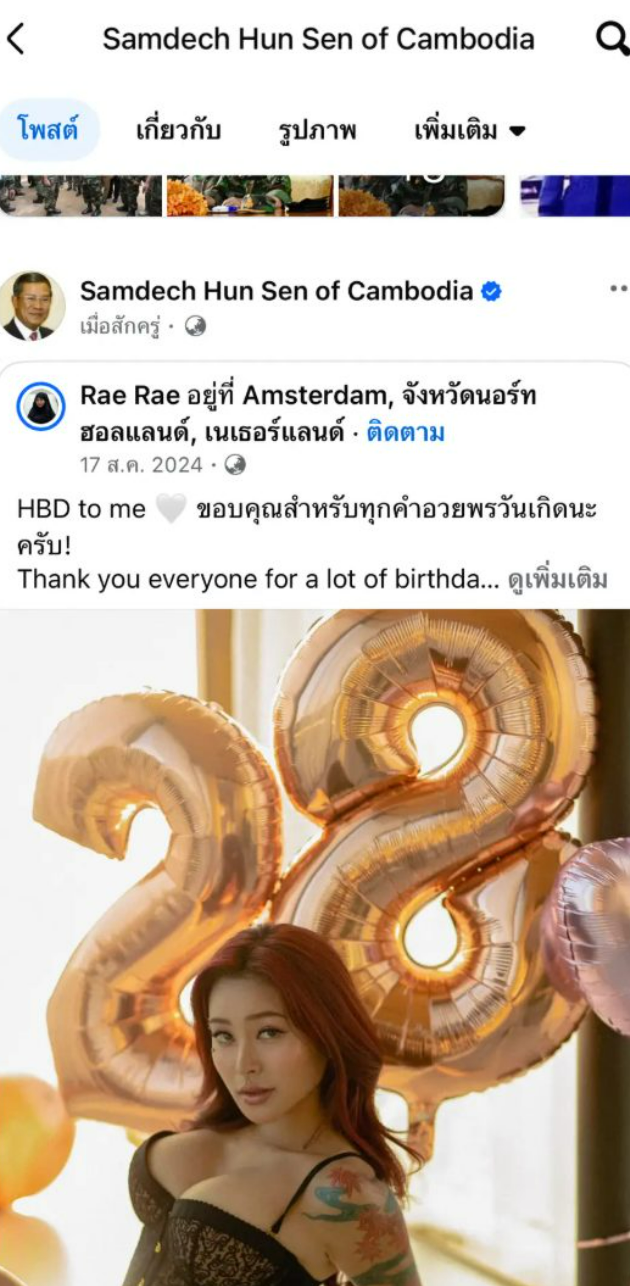Open Rae Rae's avatar
Screen dimensions: 630x1286
[41, 407]
